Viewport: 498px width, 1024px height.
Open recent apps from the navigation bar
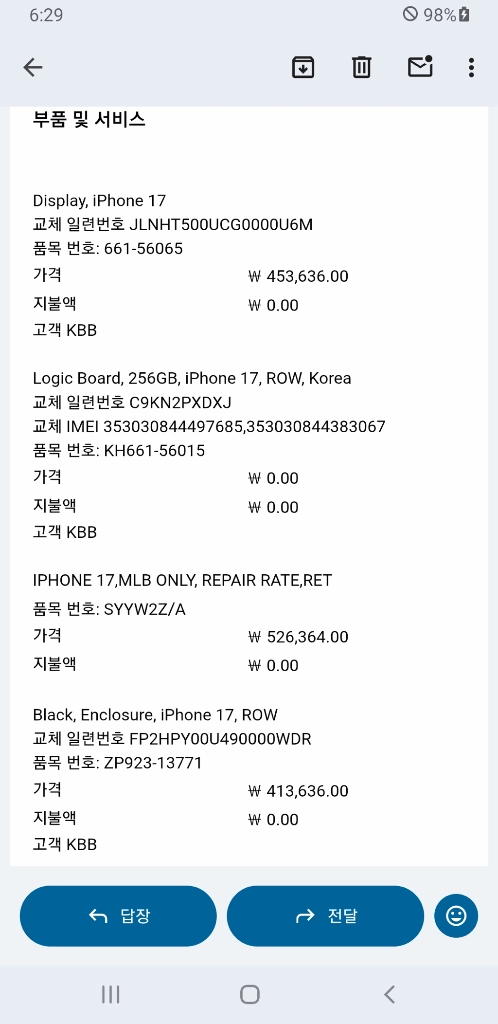110,995
